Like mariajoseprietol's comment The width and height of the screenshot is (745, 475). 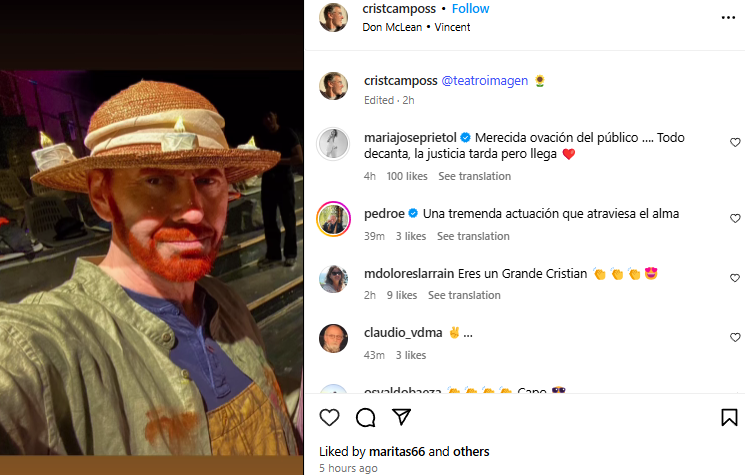[x=735, y=143]
